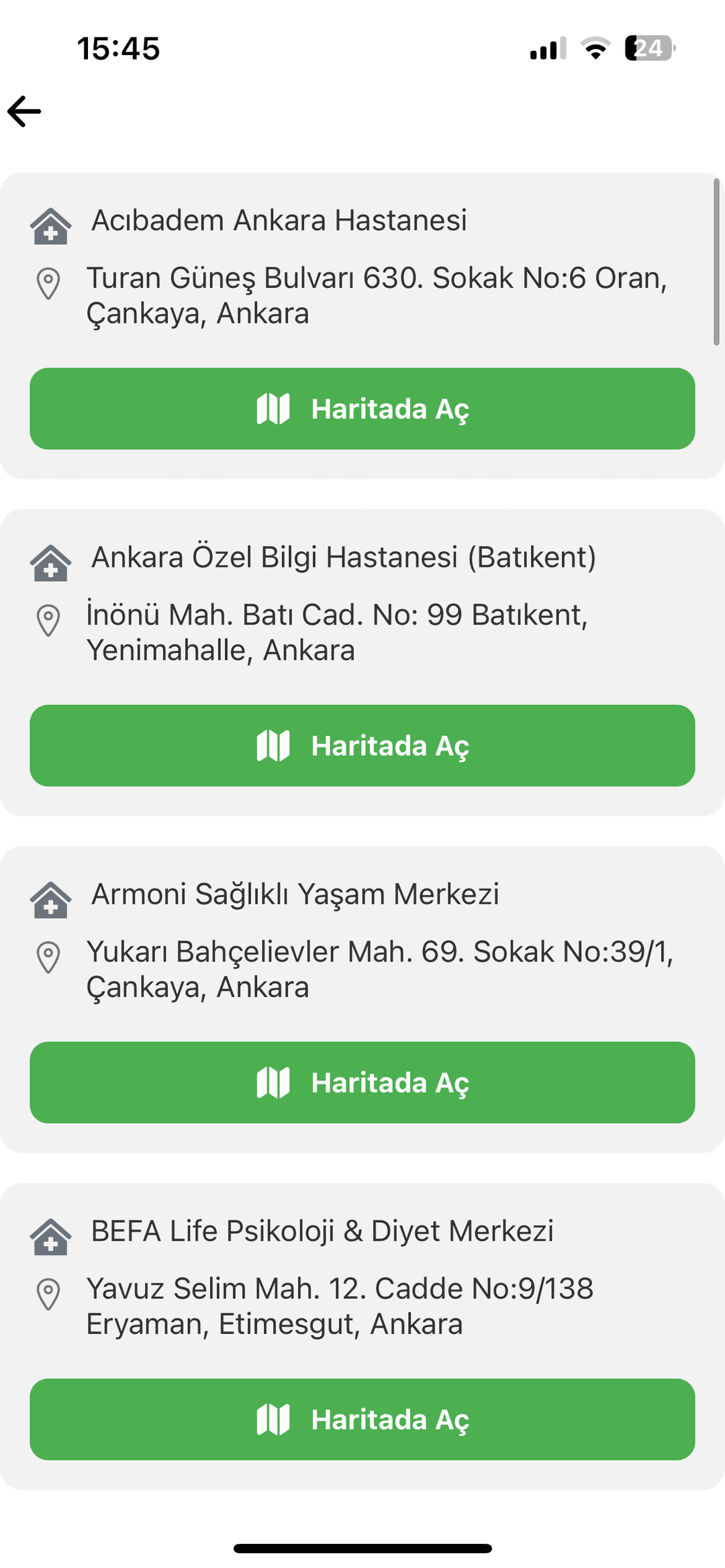Tap Haritada Aç for Ankara Özel Bilgi Hastanesi
The width and height of the screenshot is (725, 1568).
click(362, 745)
